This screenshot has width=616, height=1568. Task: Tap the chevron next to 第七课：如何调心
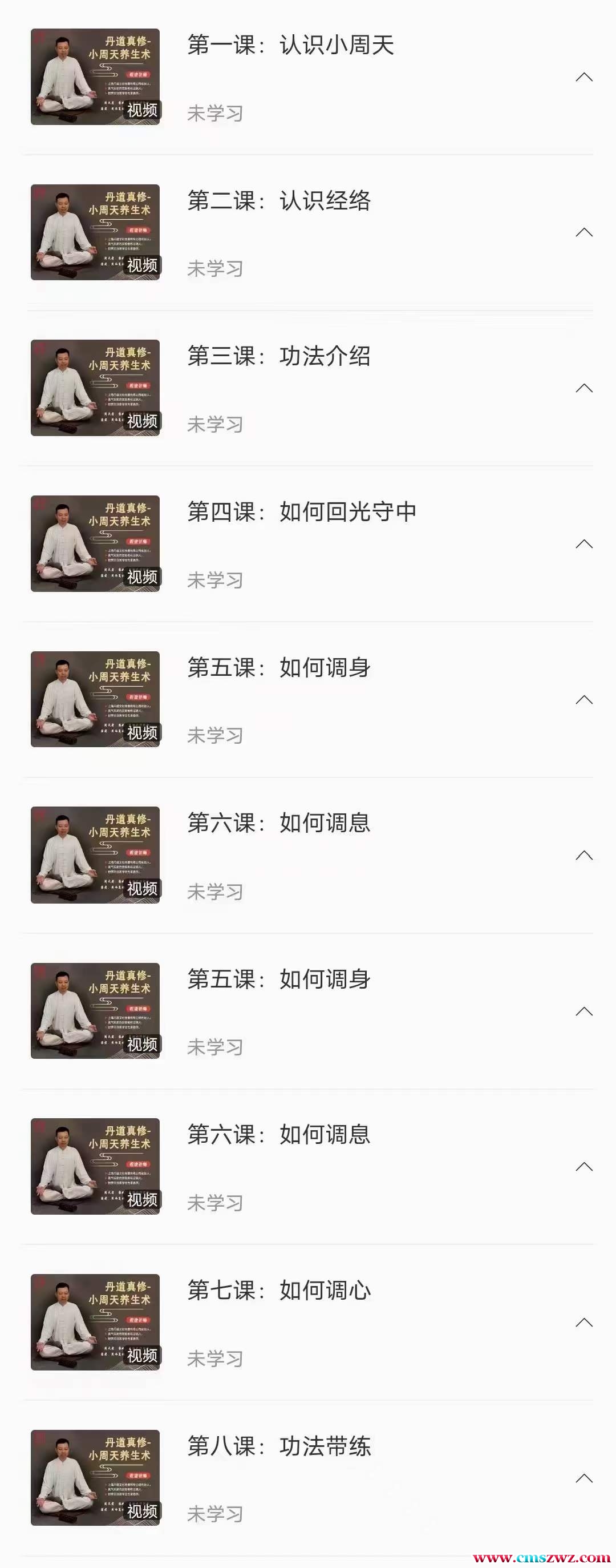(583, 1322)
